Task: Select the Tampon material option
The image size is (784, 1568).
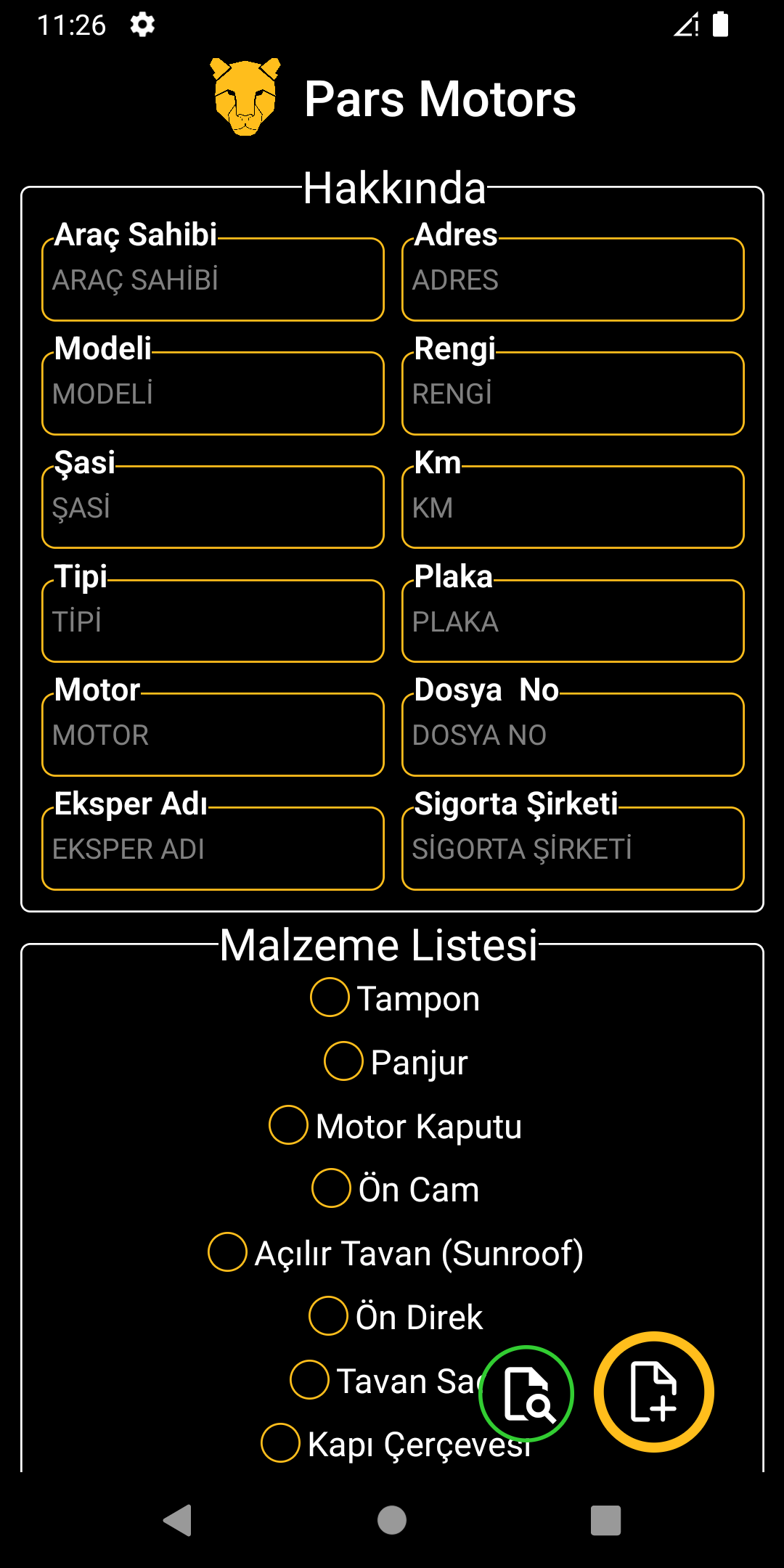Action: coord(330,997)
